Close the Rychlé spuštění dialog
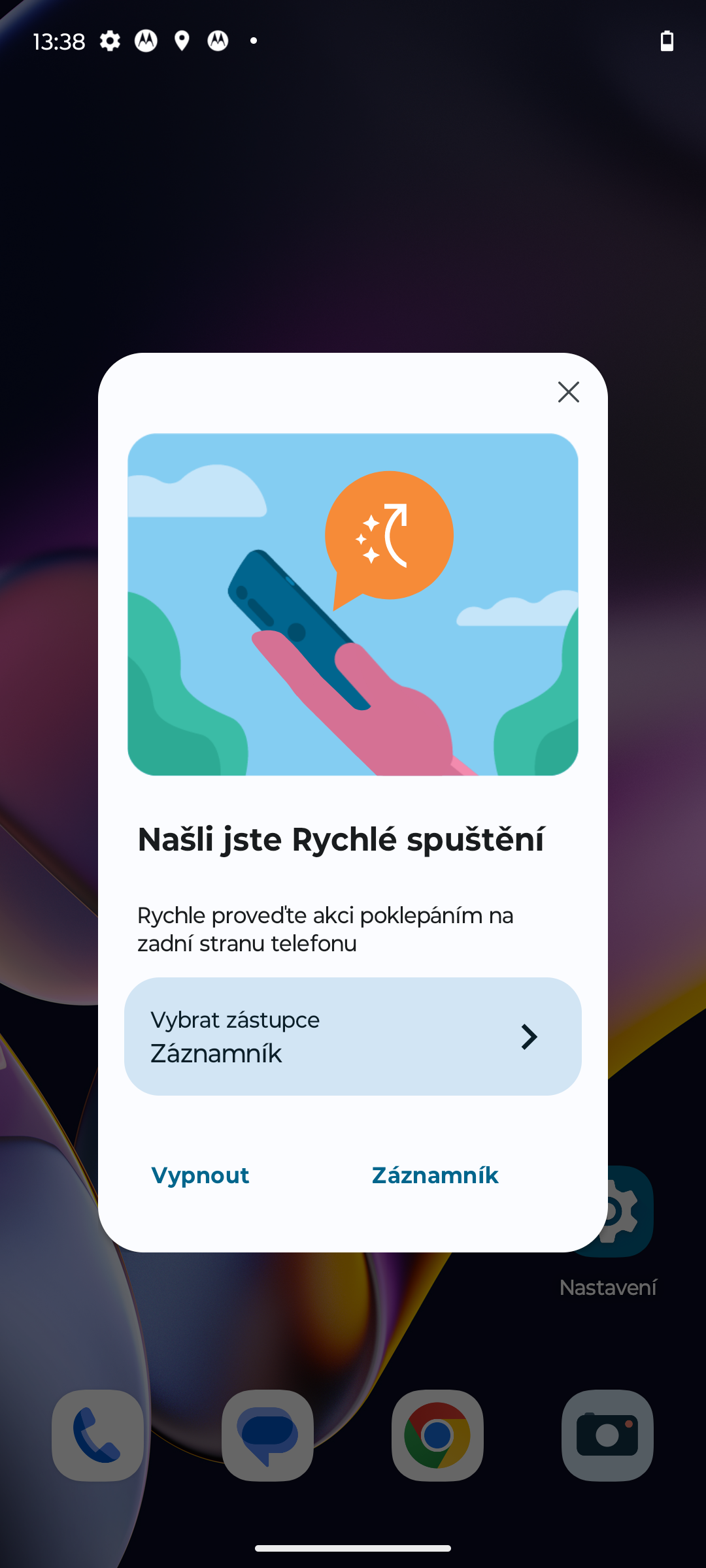 point(568,392)
